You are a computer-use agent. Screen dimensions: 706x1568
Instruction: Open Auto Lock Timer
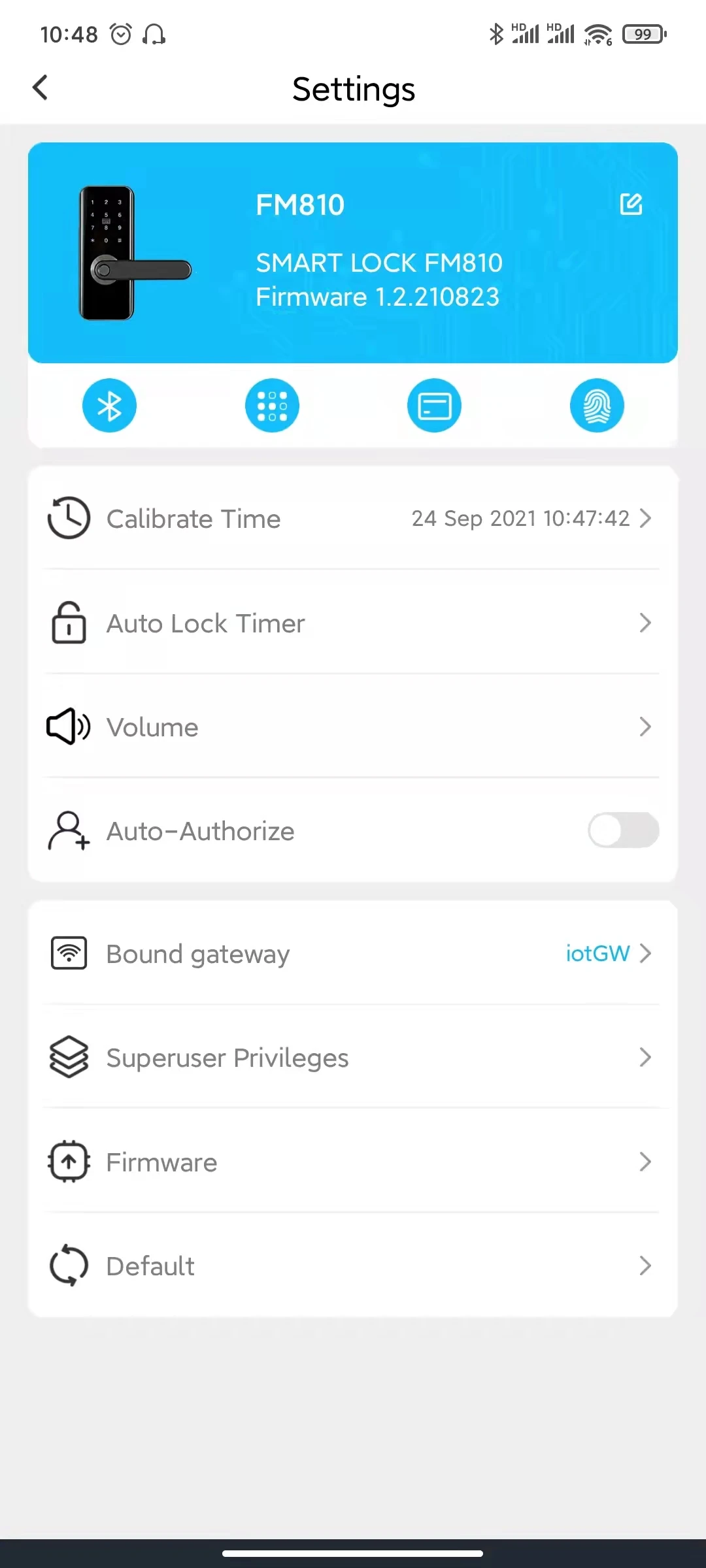point(353,623)
